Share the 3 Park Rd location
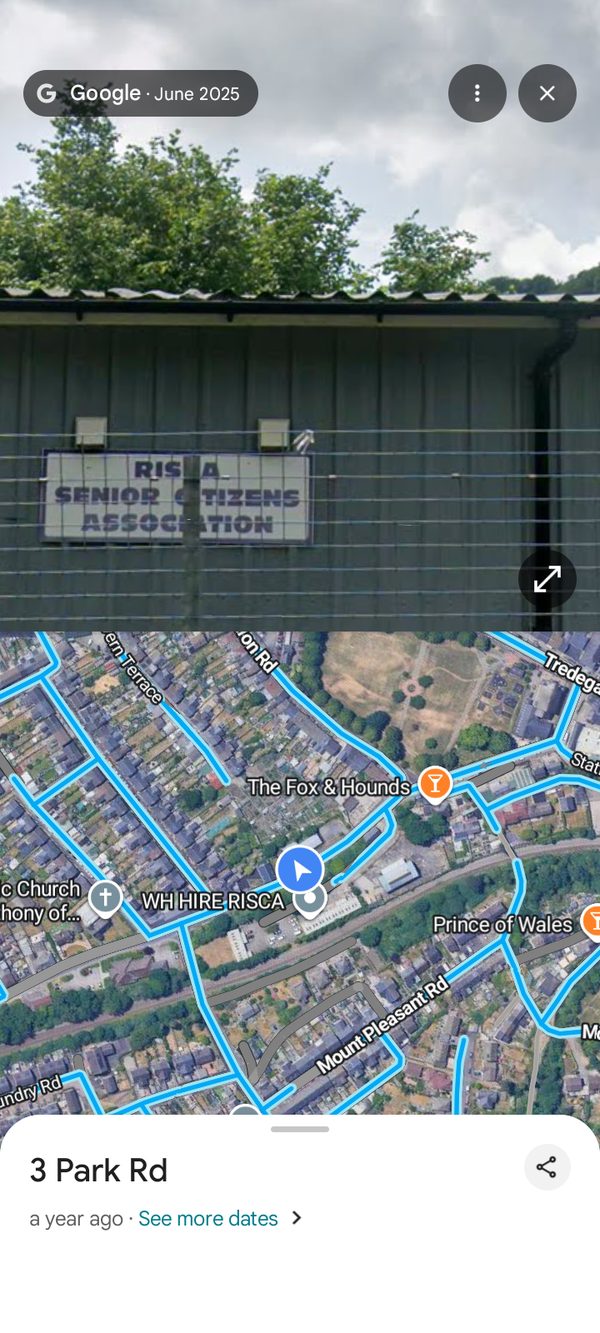 point(546,1167)
